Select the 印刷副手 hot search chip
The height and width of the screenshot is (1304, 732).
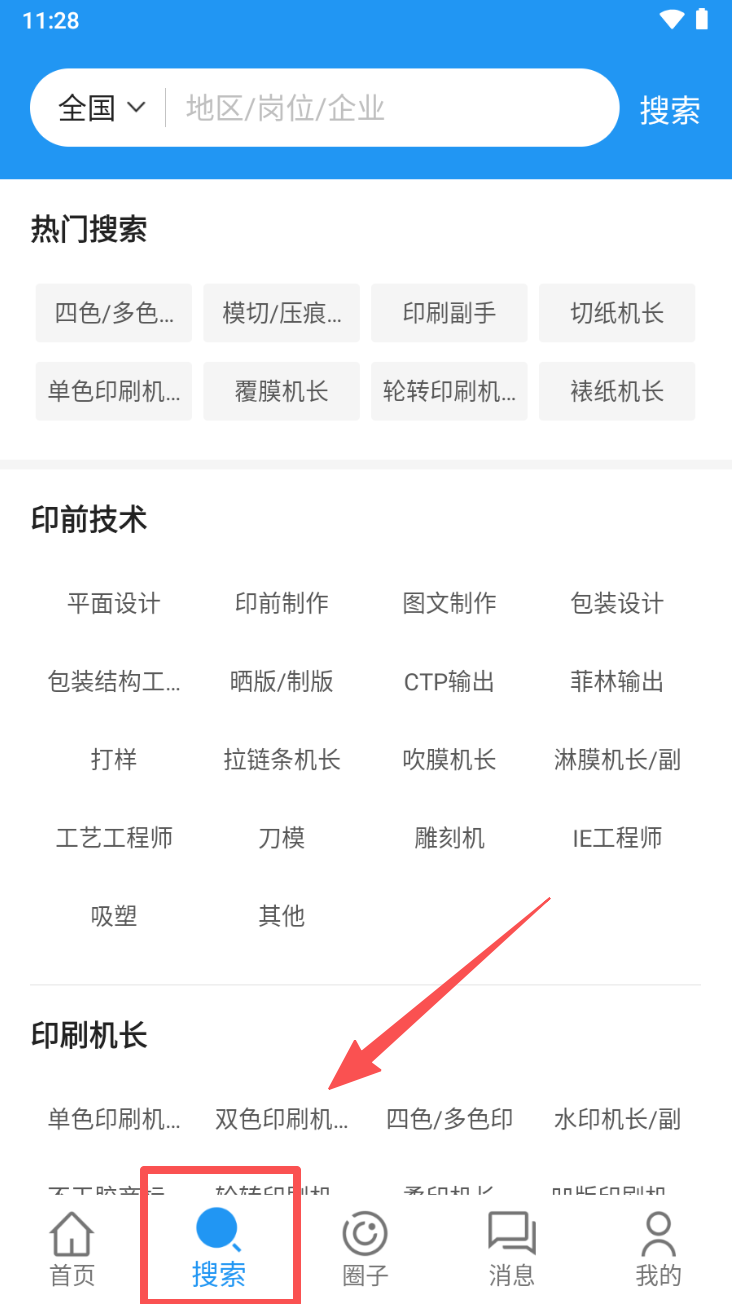(x=449, y=313)
